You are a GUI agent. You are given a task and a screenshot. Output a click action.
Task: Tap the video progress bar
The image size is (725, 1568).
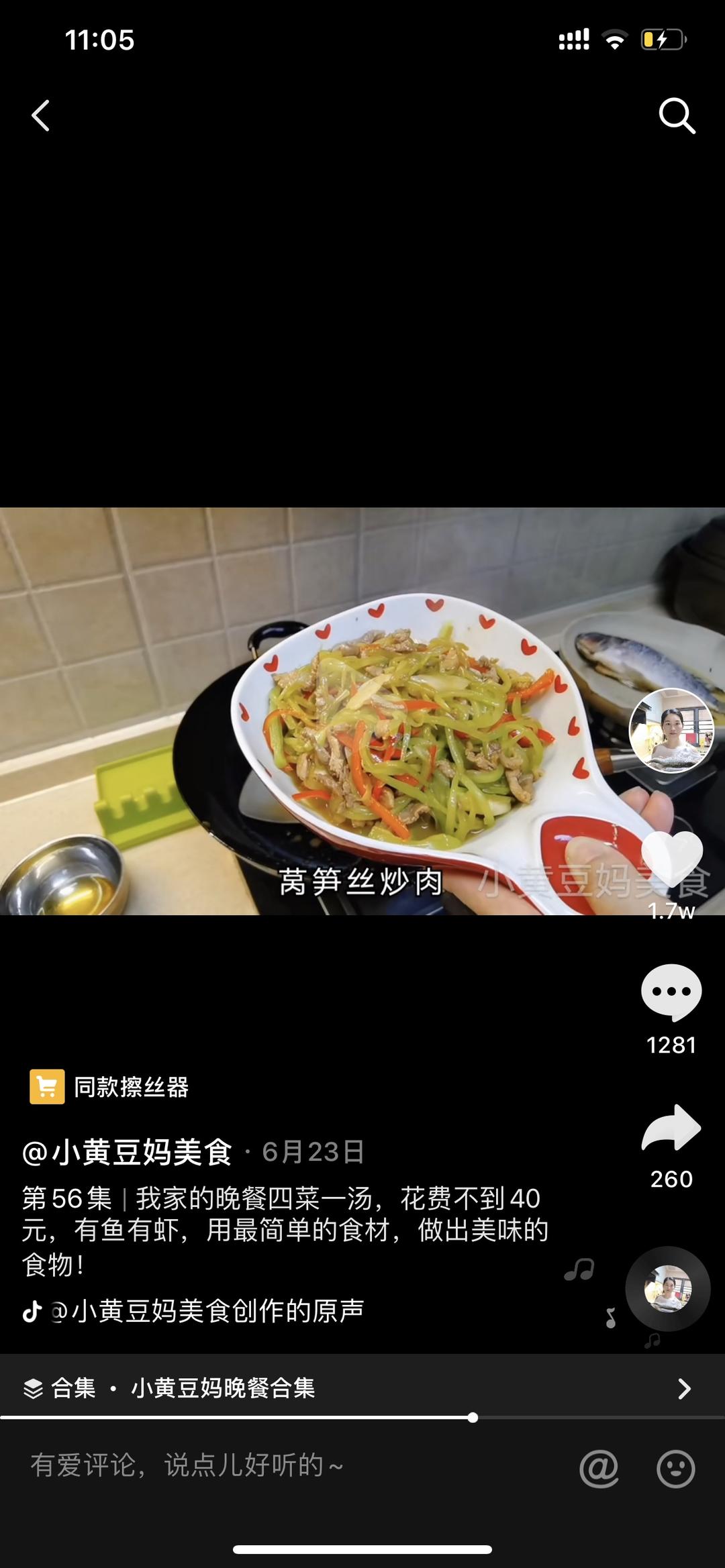(362, 1418)
